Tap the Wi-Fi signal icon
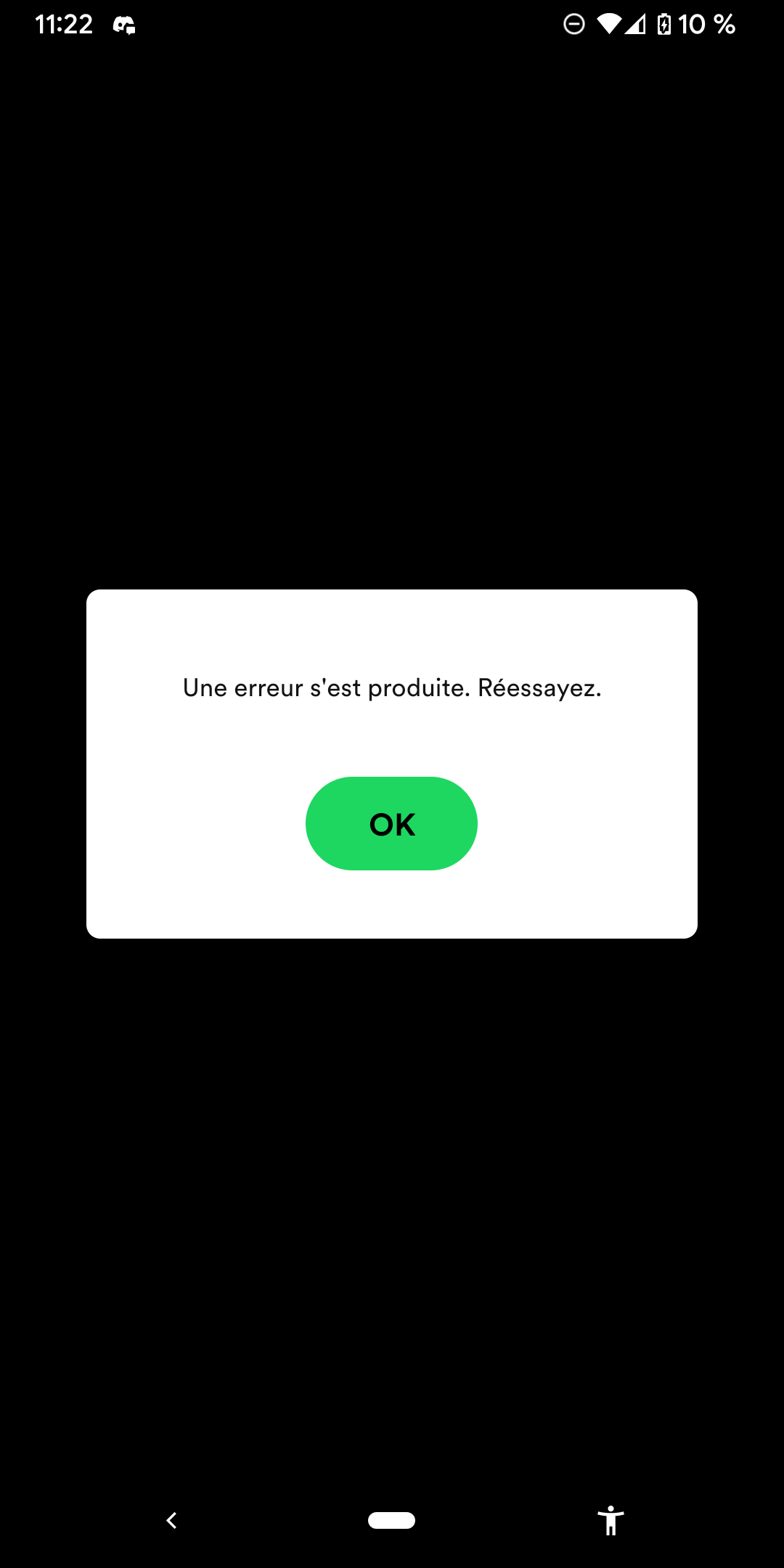 click(x=610, y=25)
